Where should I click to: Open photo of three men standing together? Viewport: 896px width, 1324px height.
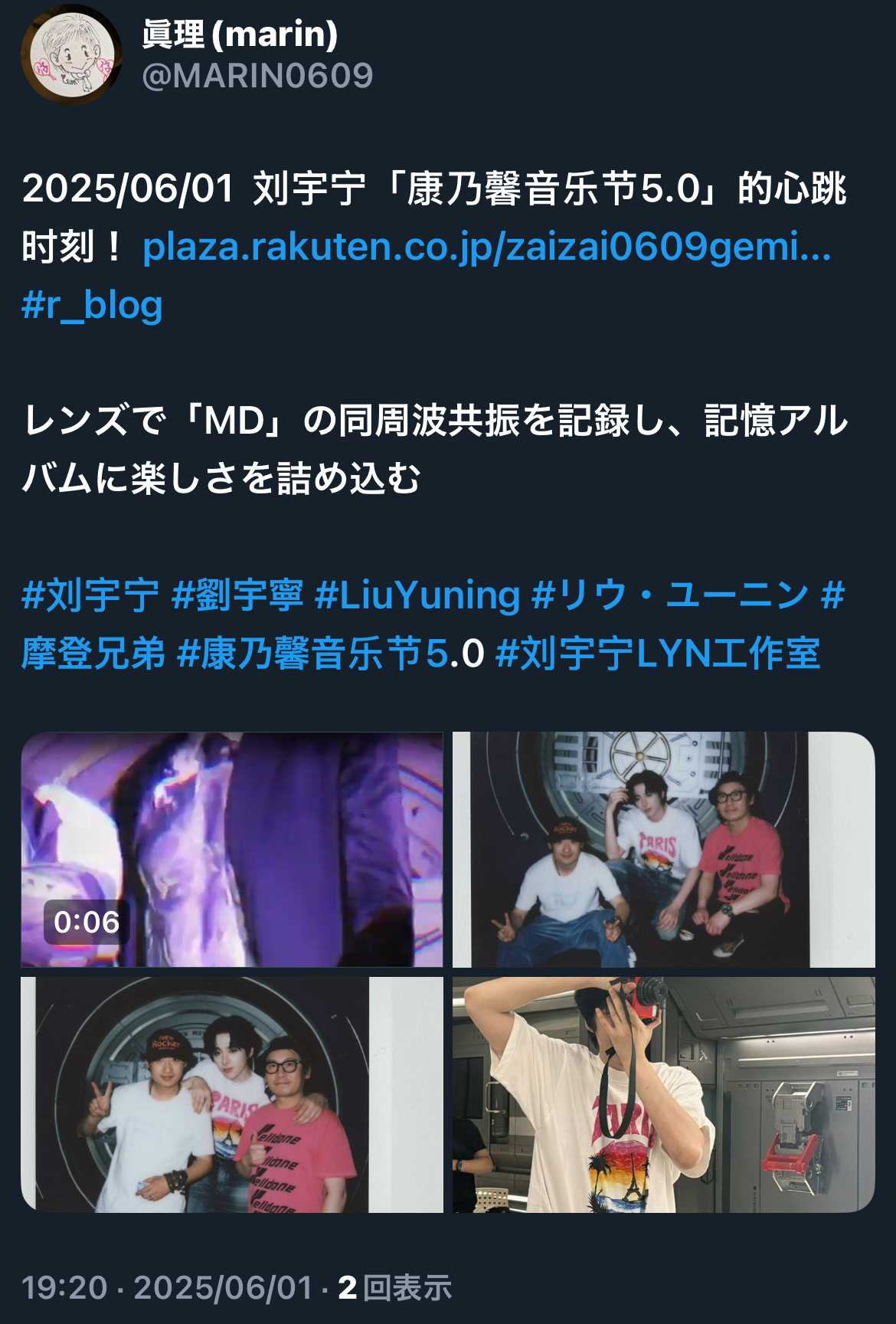click(x=231, y=1094)
